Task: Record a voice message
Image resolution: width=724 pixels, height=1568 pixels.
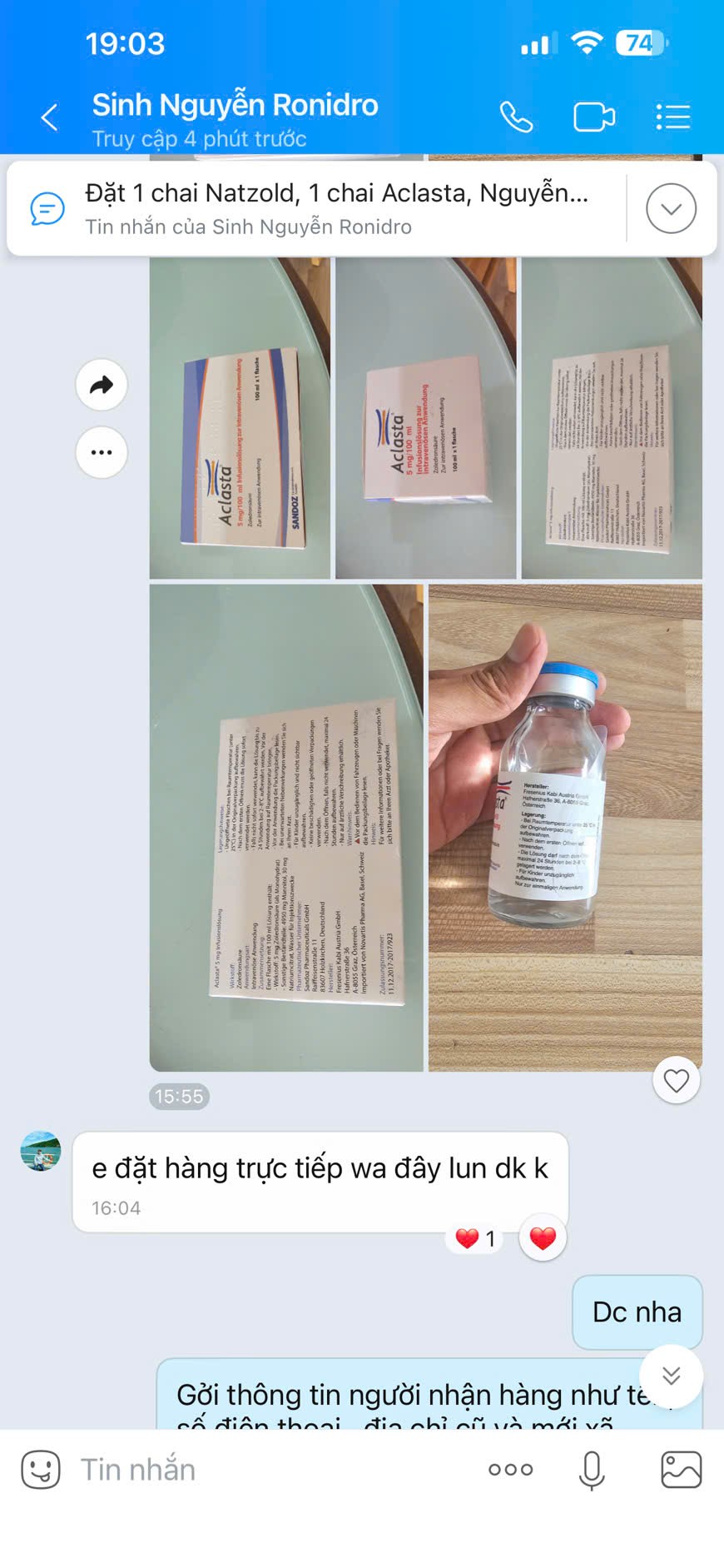Action: (x=592, y=1470)
